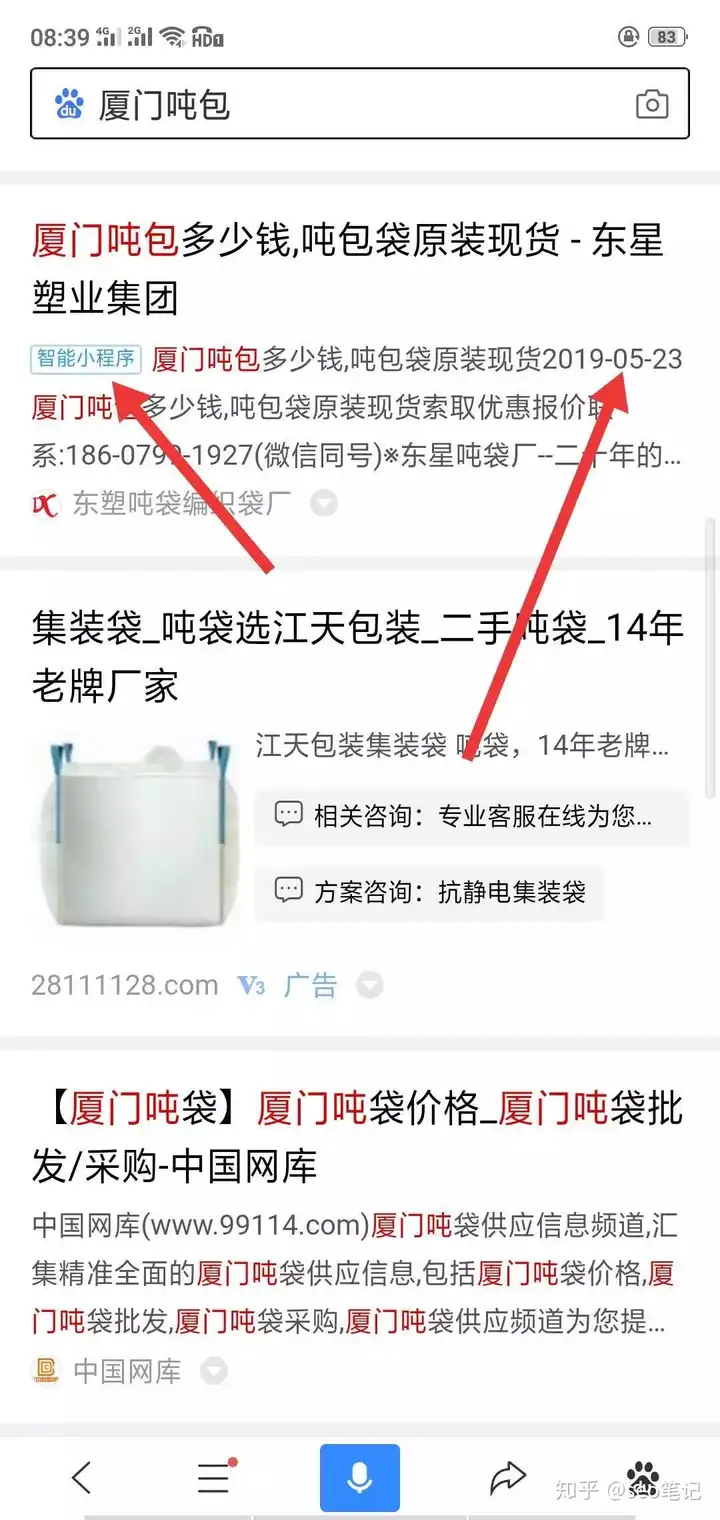Select 相关咨询：专业客服在线 option
The width and height of the screenshot is (720, 1520).
pos(470,816)
